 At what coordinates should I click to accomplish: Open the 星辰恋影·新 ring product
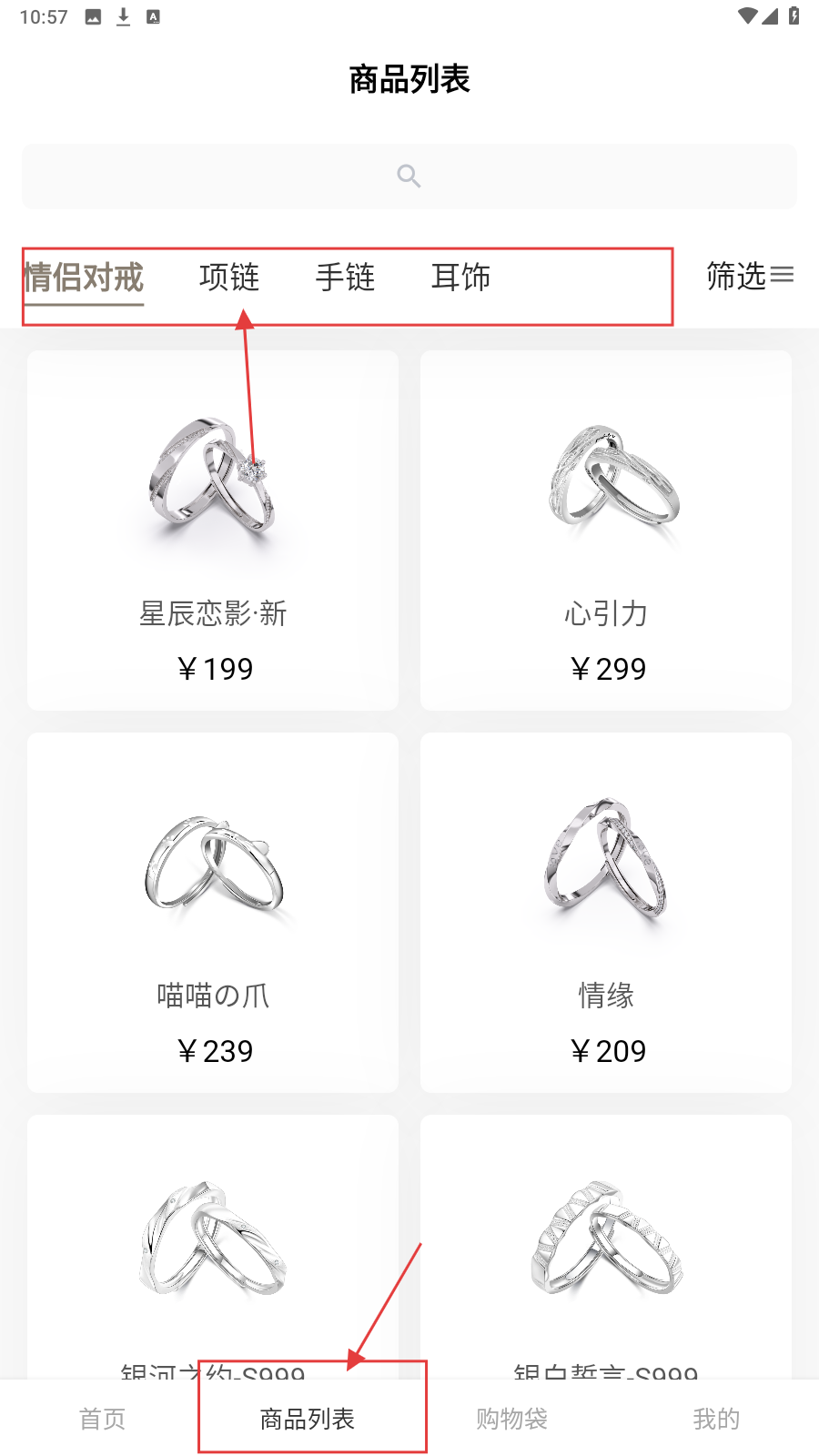tap(213, 530)
